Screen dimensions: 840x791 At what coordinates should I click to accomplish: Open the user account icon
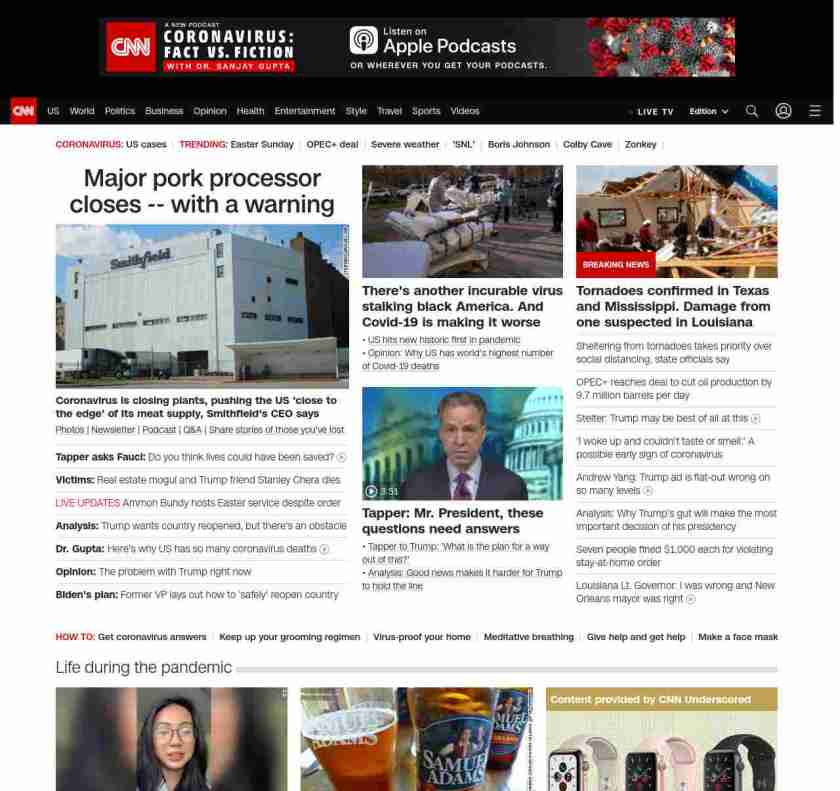[783, 111]
